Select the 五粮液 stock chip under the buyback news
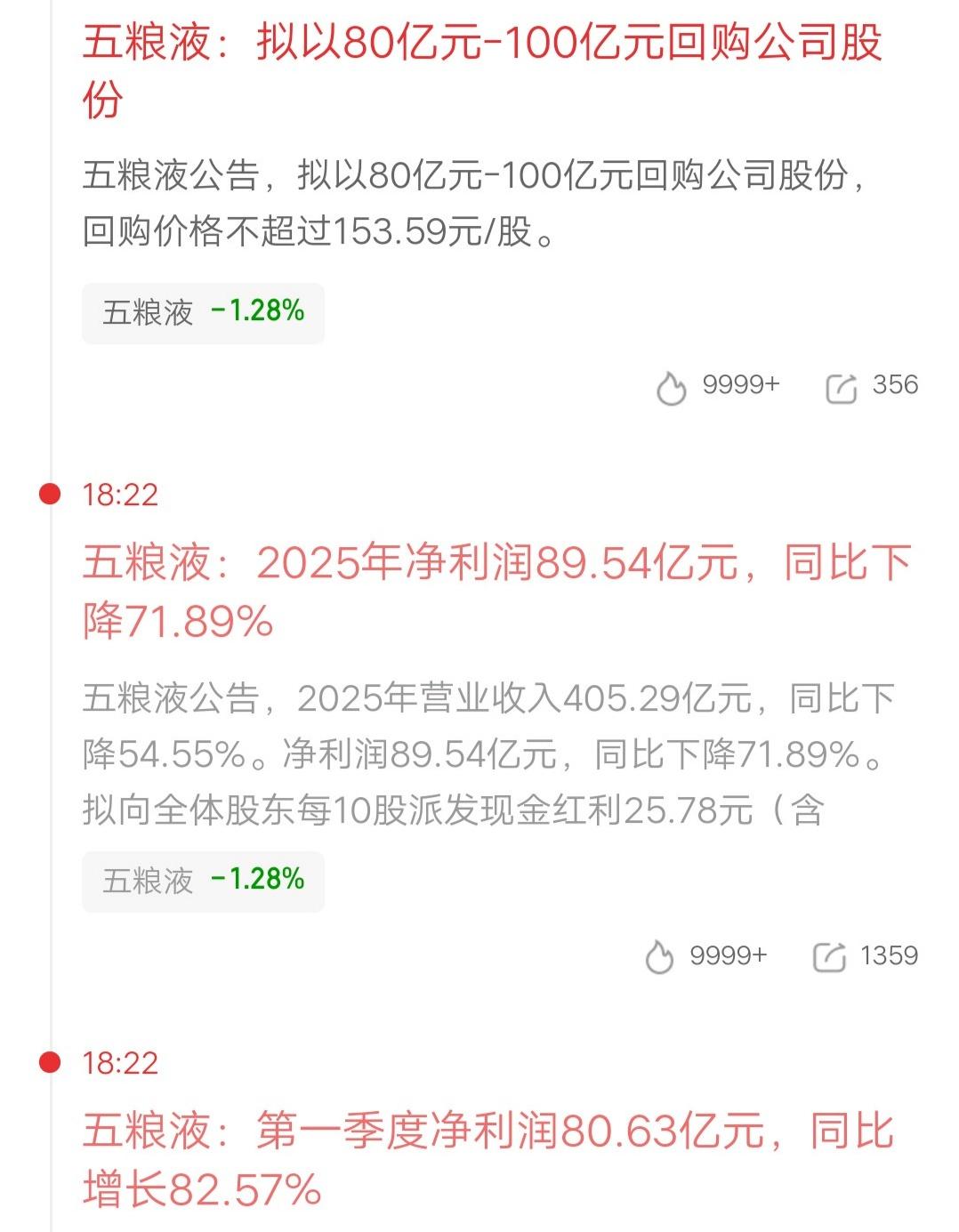Image resolution: width=959 pixels, height=1232 pixels. click(x=202, y=312)
